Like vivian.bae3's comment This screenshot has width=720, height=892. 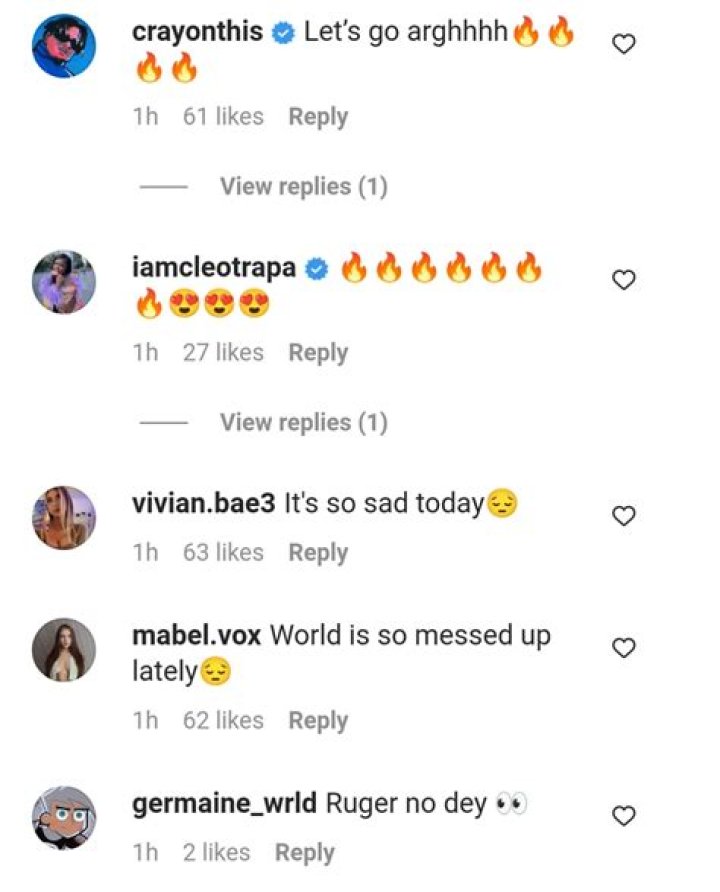coord(624,516)
